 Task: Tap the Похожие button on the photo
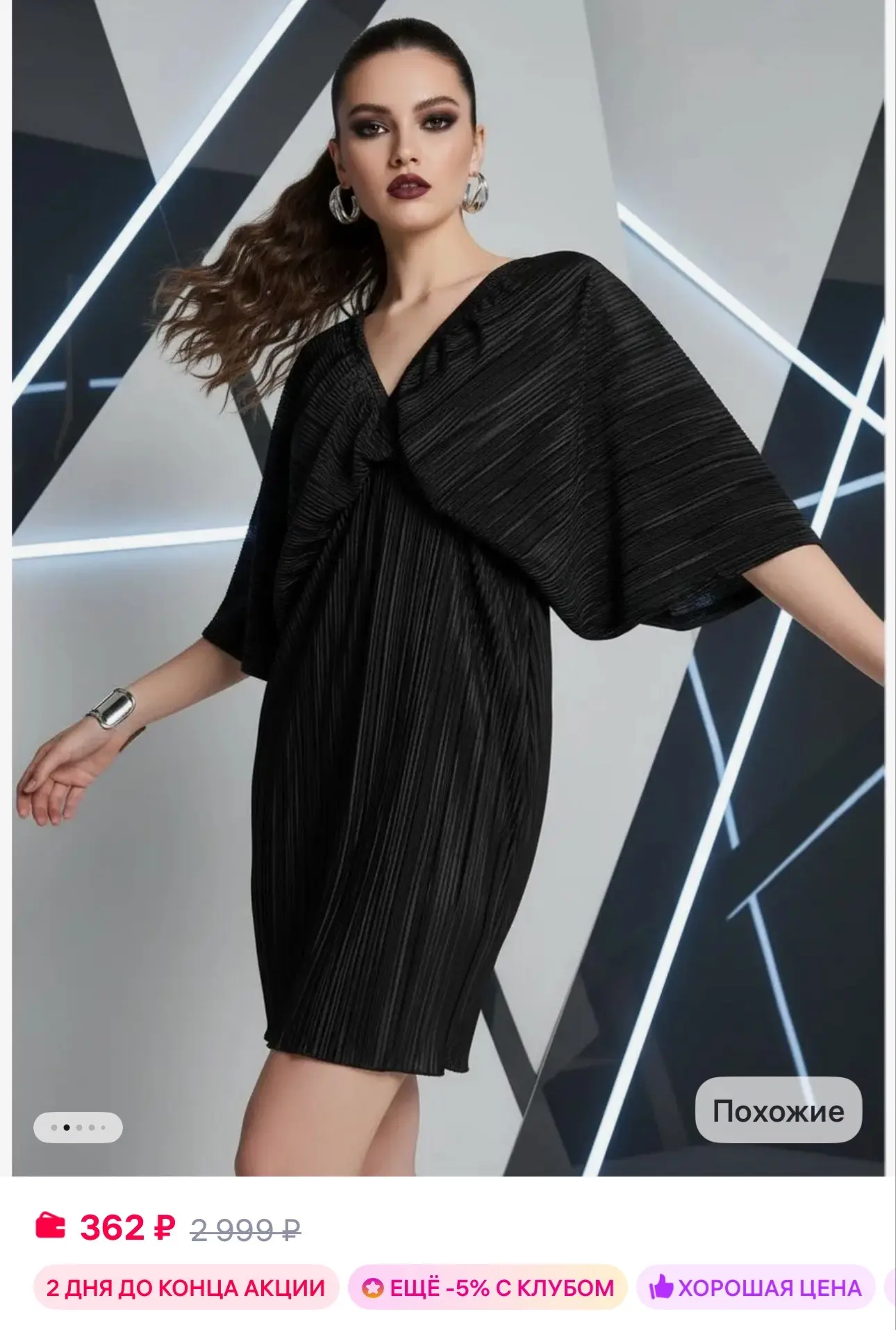[x=778, y=1111]
